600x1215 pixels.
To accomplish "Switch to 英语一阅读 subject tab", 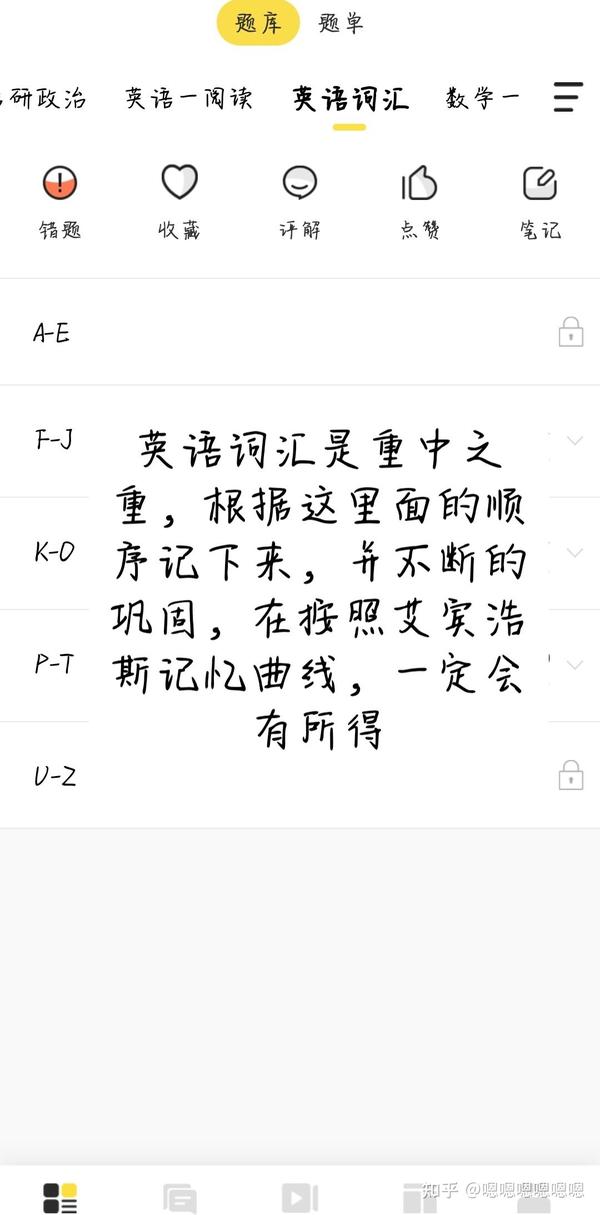I will point(189,98).
